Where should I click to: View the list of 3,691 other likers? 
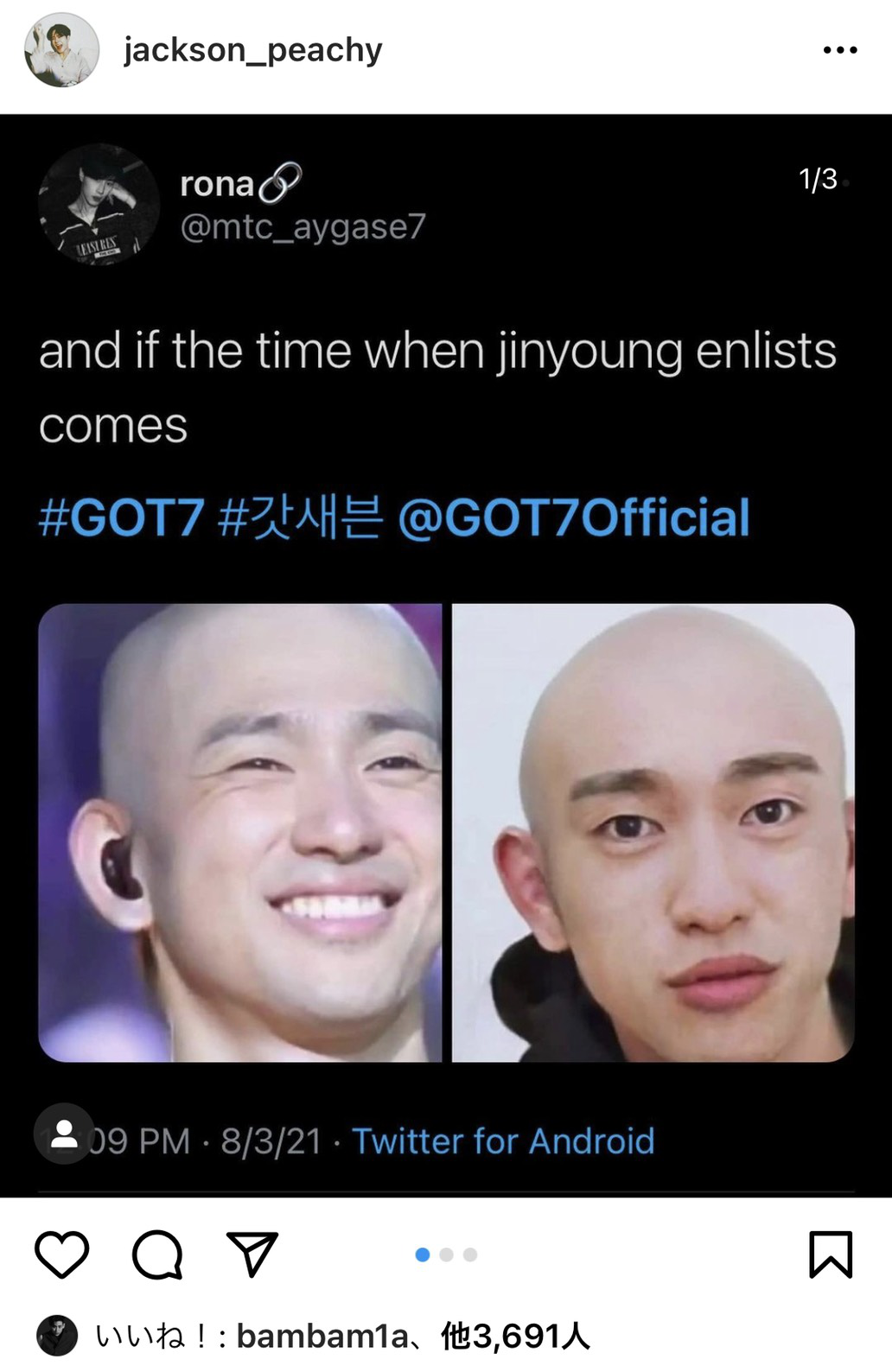click(x=516, y=1337)
